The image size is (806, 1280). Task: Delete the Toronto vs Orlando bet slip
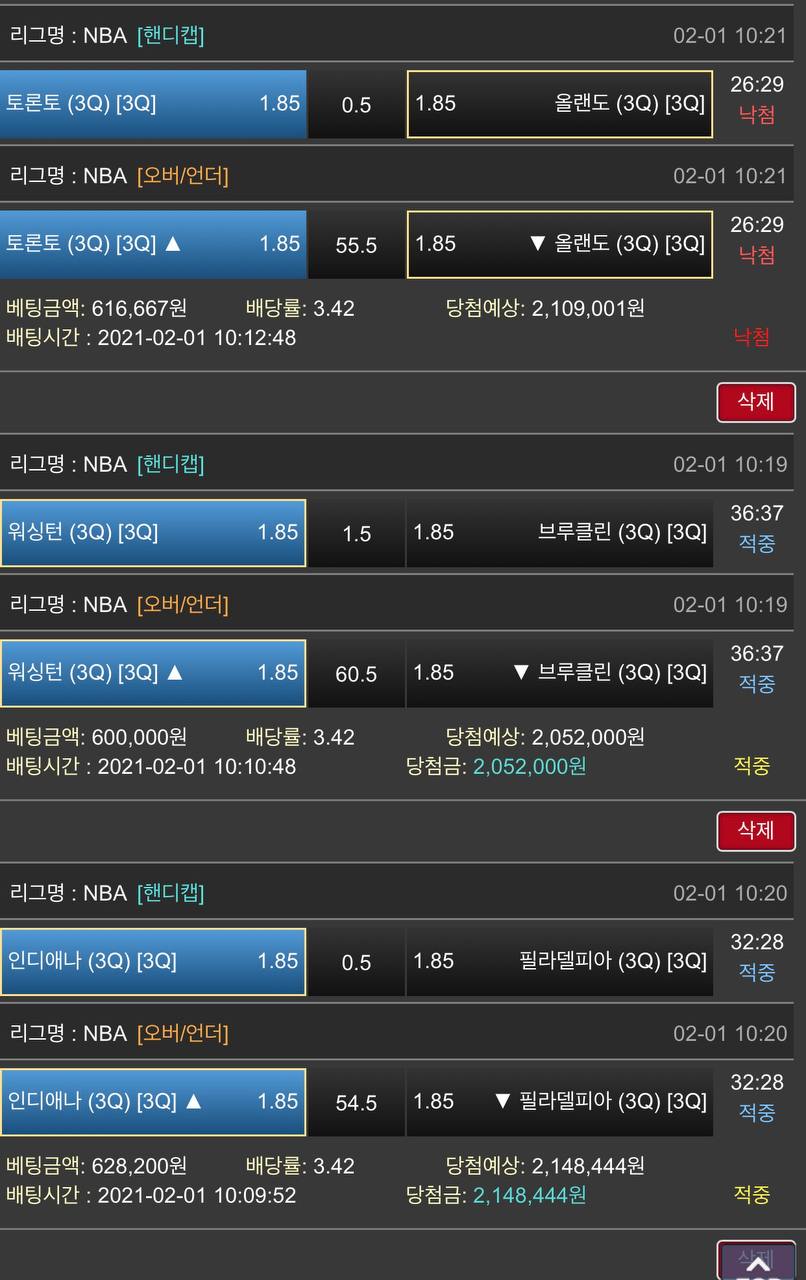click(755, 402)
